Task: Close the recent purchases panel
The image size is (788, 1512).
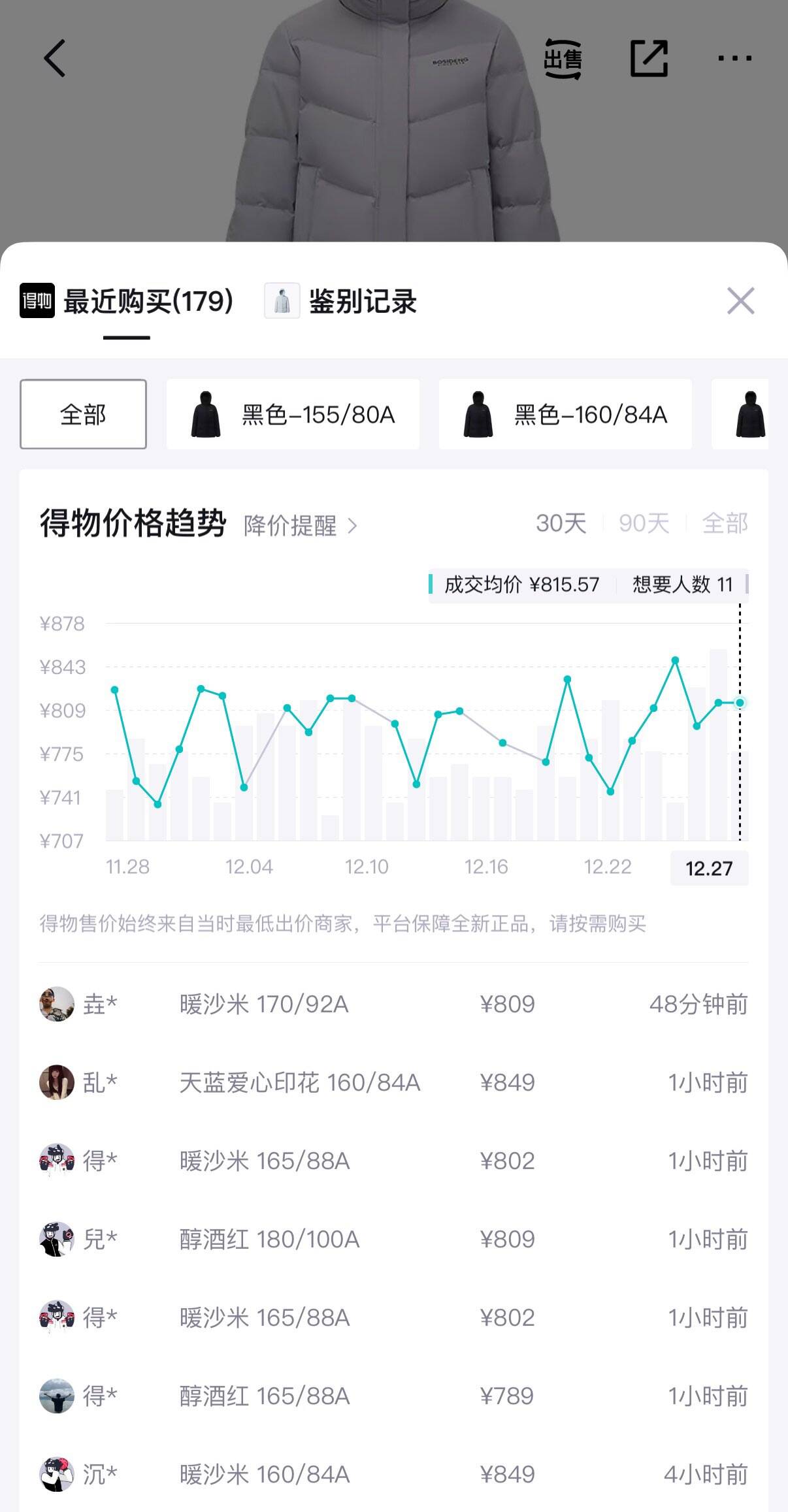Action: 740,301
